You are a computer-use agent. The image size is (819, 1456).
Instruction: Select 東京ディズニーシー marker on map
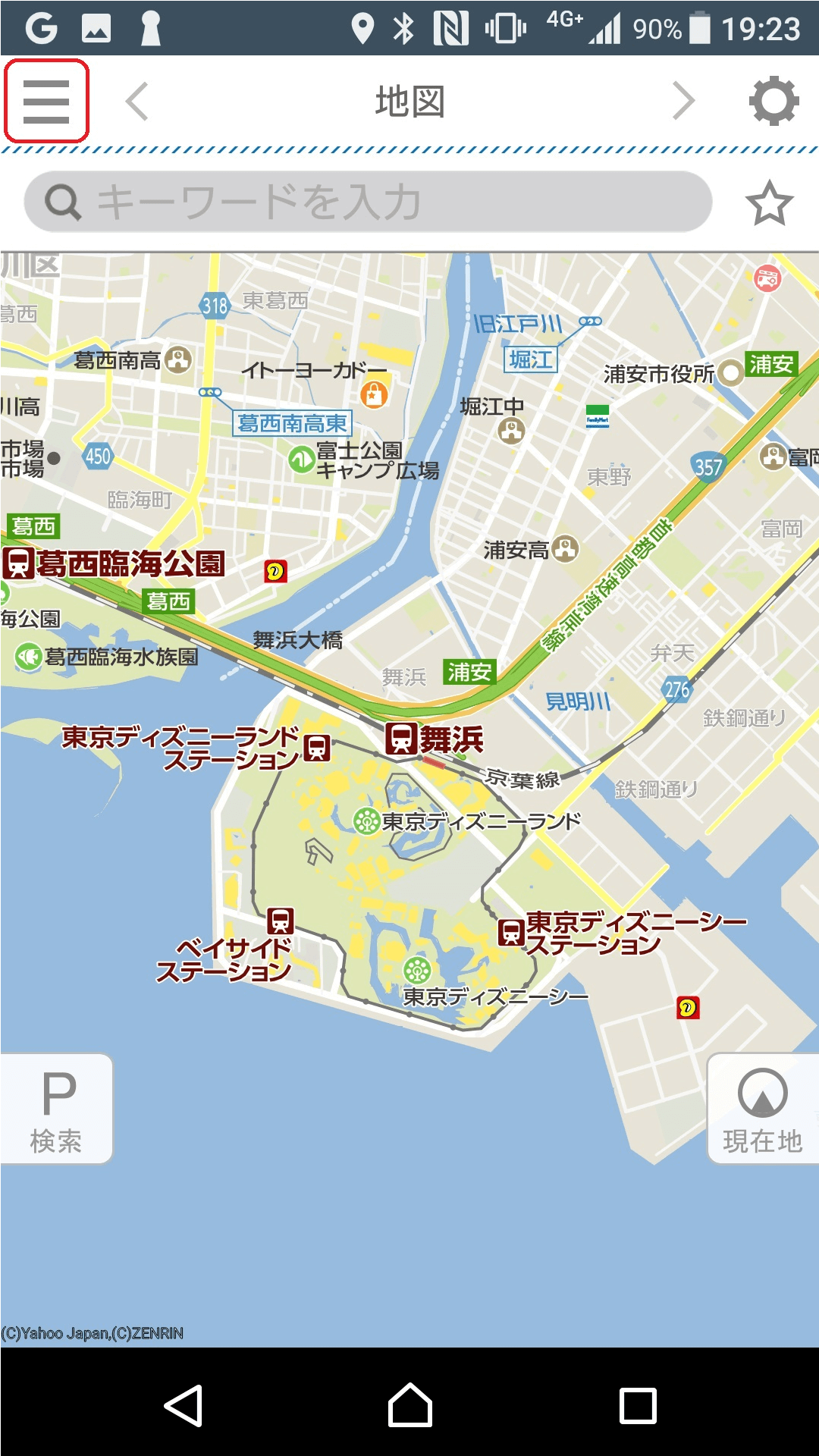coord(417,970)
